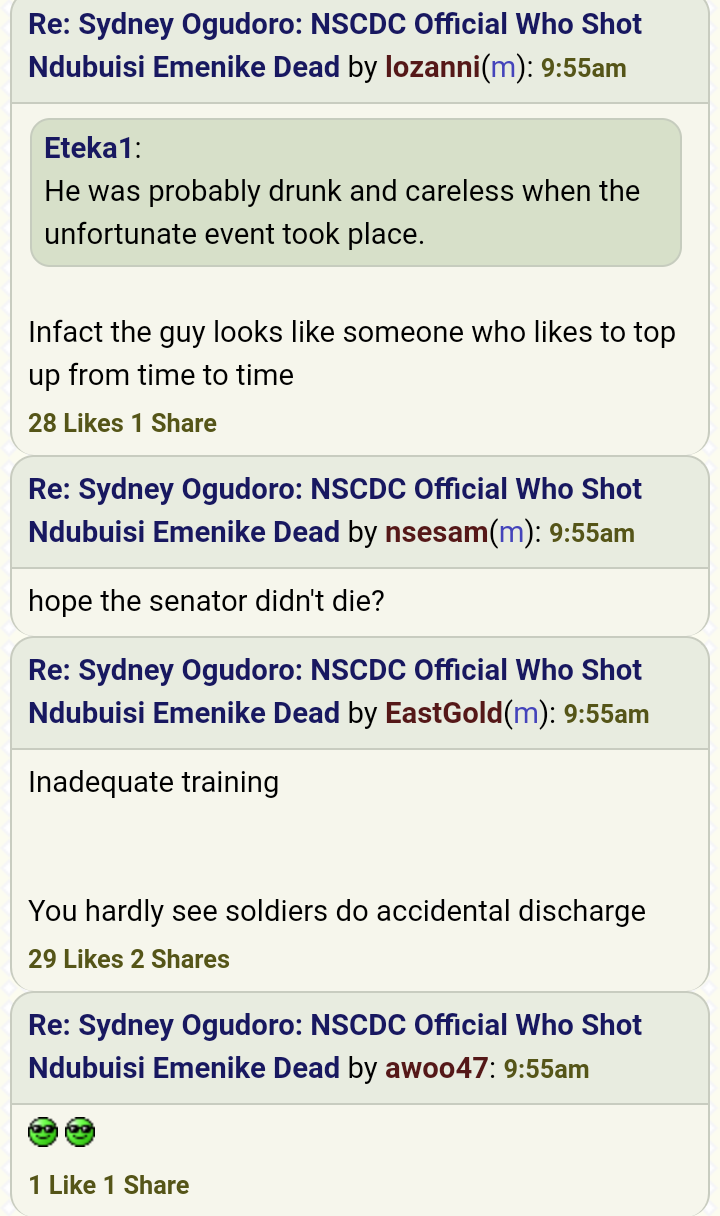Open lozanni's user profile
720x1216 pixels.
pyautogui.click(x=432, y=67)
